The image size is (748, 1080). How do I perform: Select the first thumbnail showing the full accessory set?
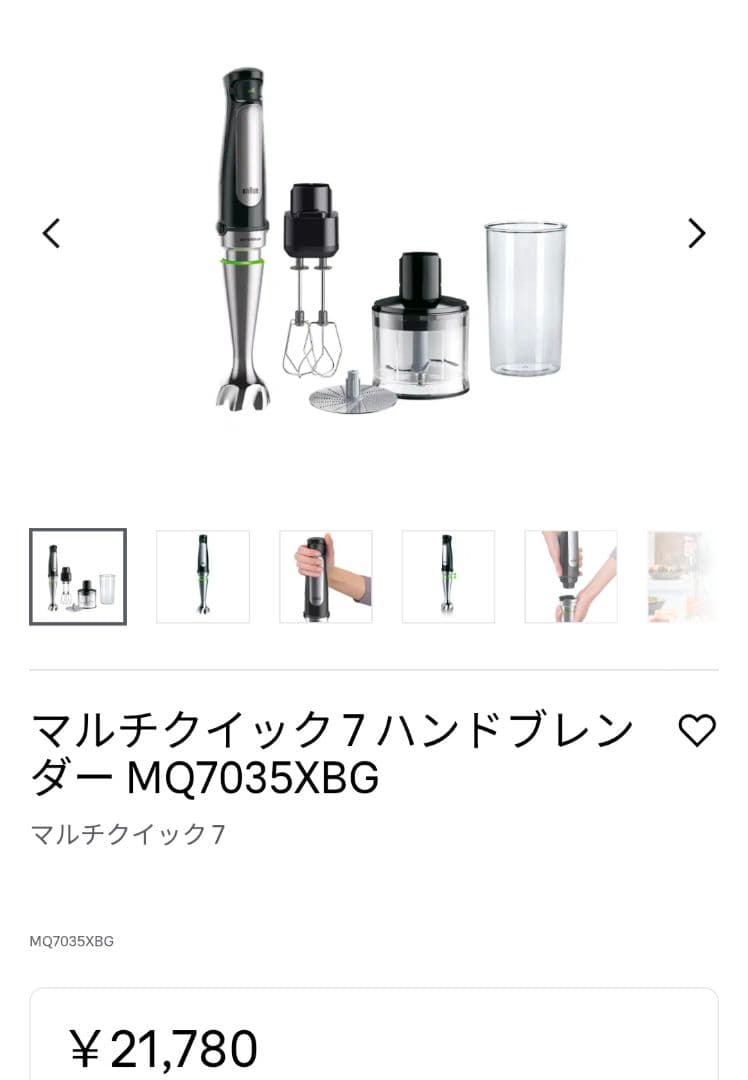[x=79, y=577]
